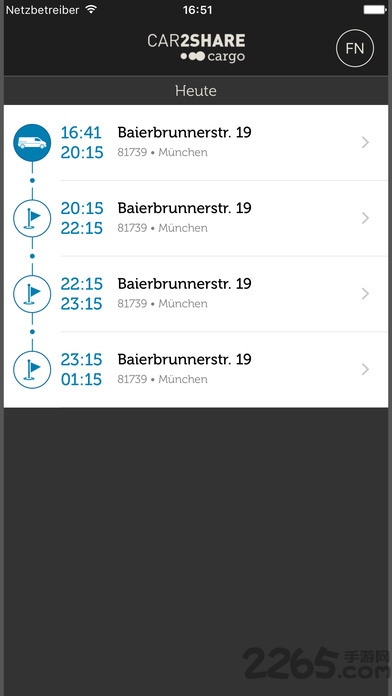Open the FN profile button
The image size is (392, 696).
pyautogui.click(x=355, y=48)
